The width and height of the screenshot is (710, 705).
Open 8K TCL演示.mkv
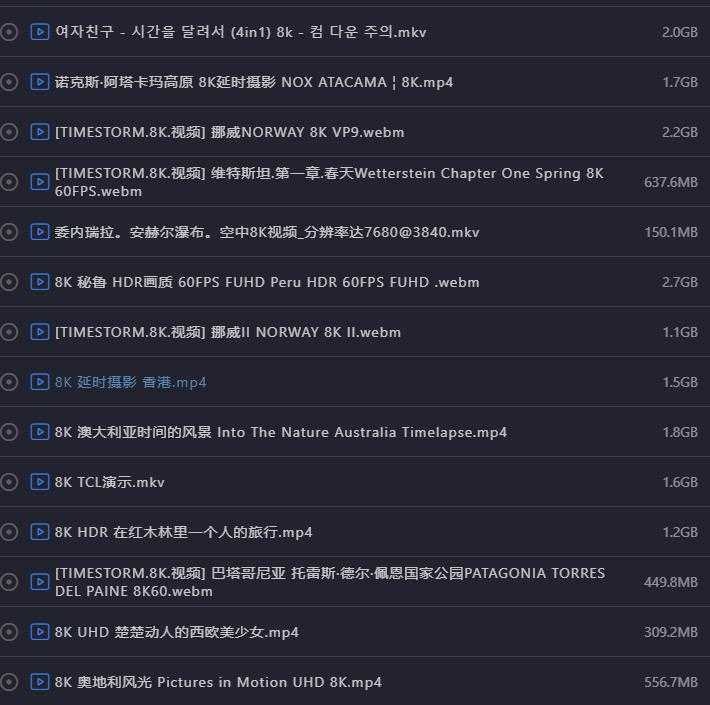coord(109,482)
